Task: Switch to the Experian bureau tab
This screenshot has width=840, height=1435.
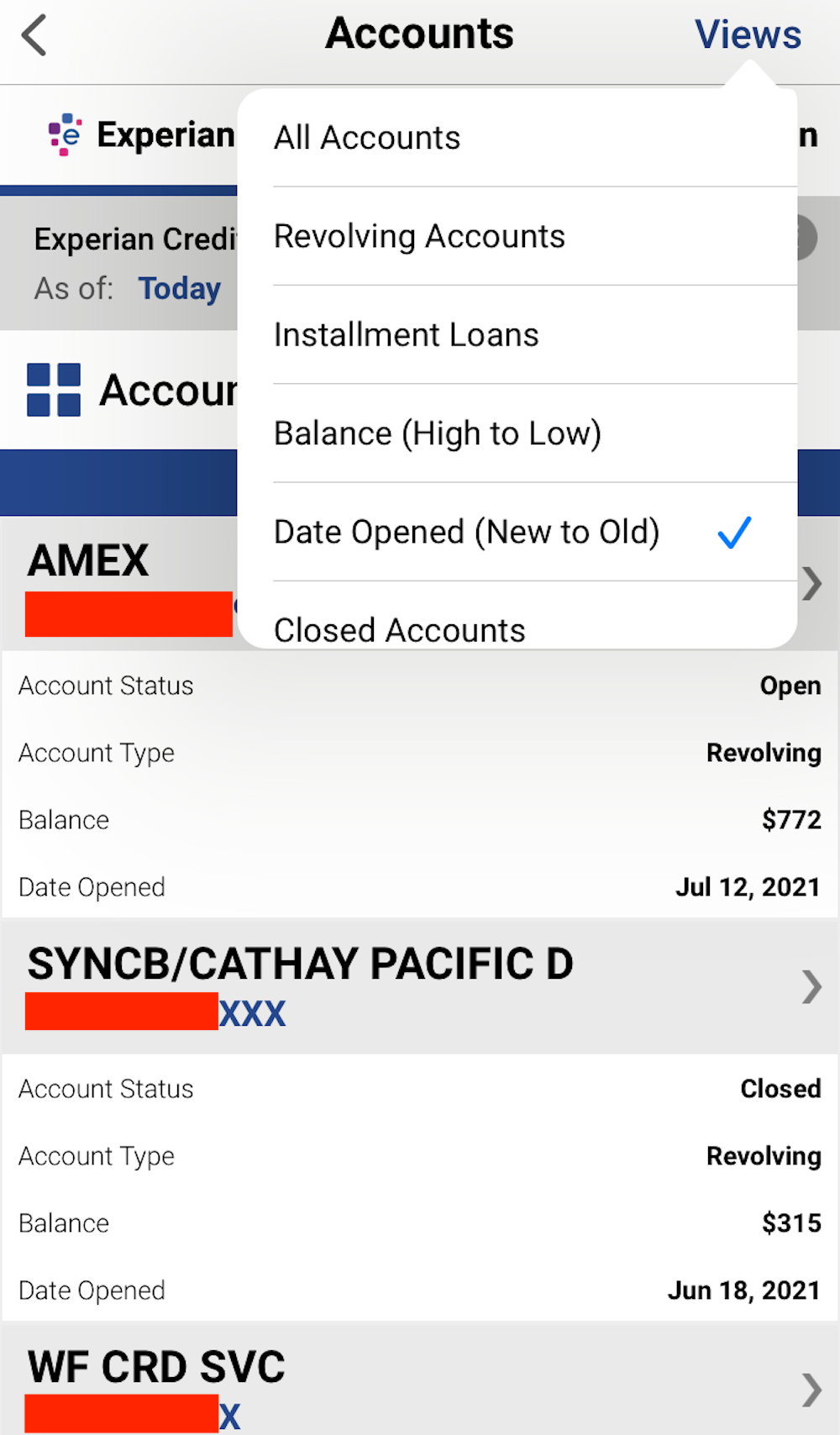Action: pyautogui.click(x=143, y=135)
